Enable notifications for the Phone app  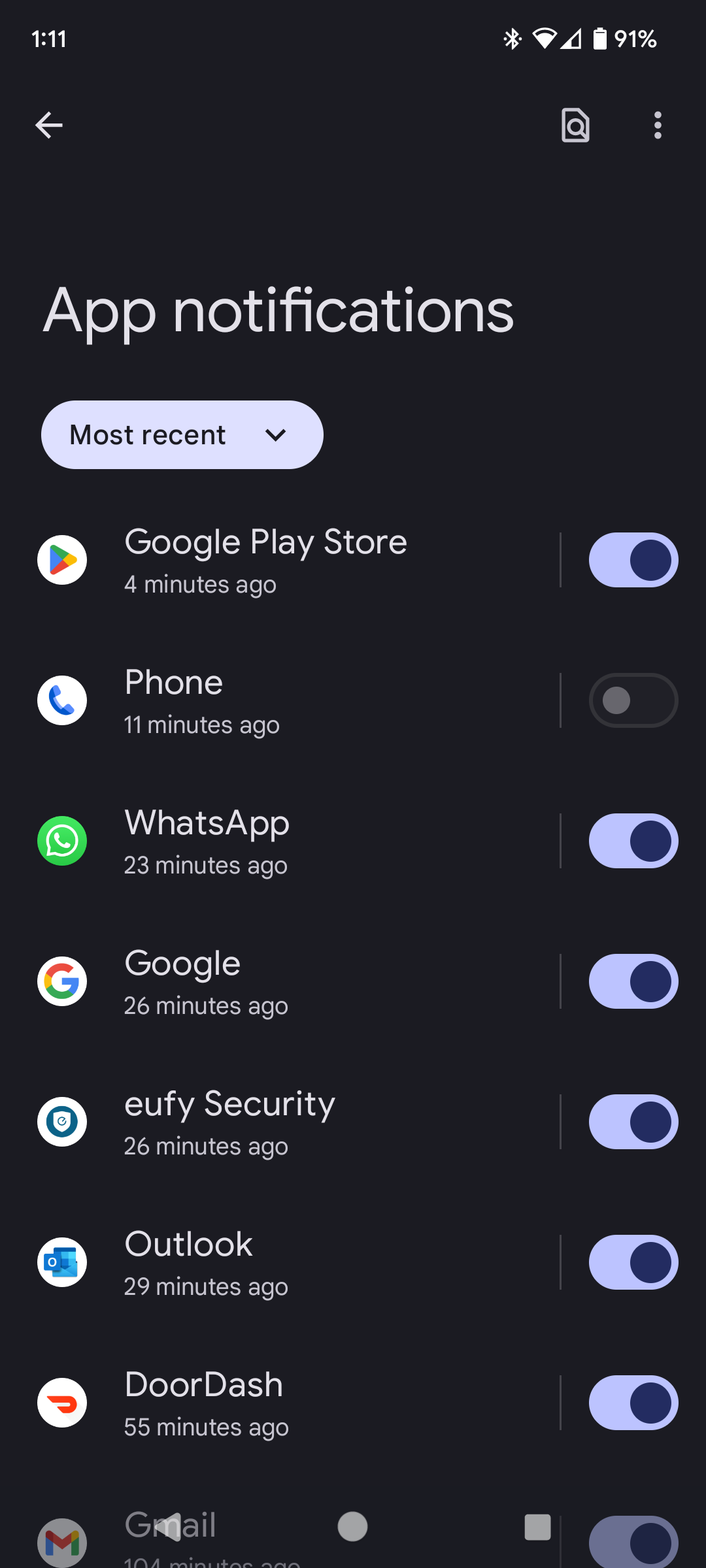633,700
